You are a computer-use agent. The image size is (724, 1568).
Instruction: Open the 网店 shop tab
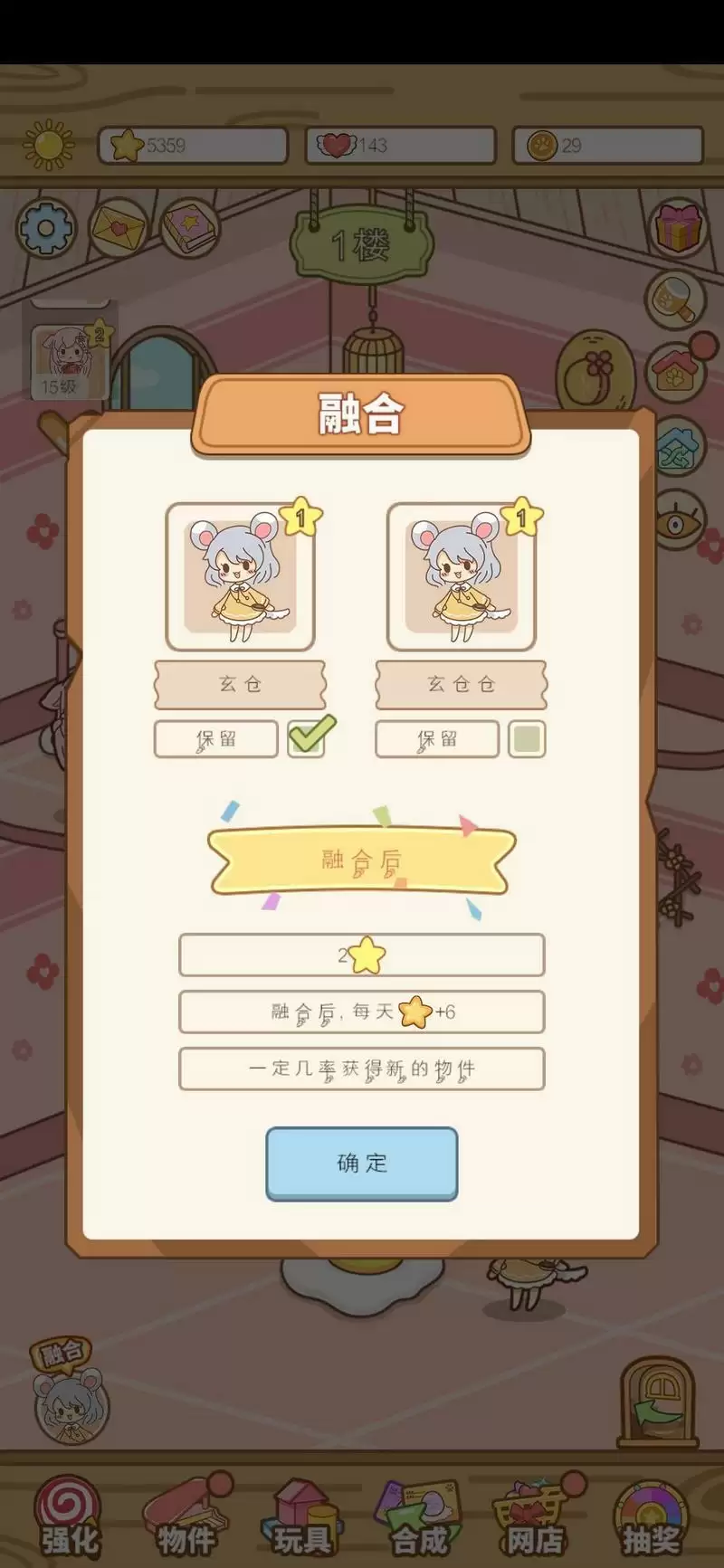[x=535, y=1520]
